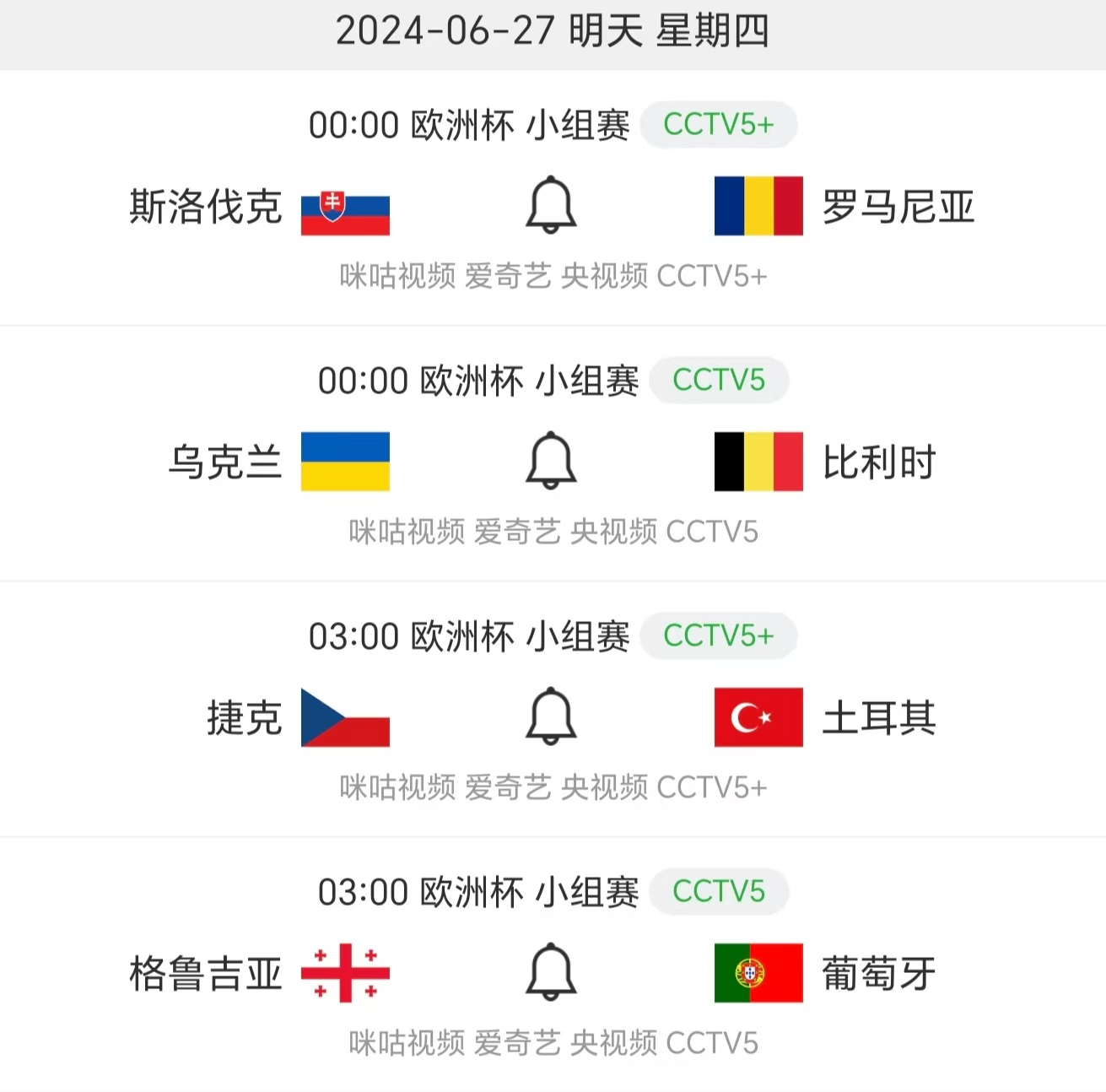Select the CCTV5 chip on the 格鲁吉亚 match
Image resolution: width=1106 pixels, height=1092 pixels.
tap(718, 892)
